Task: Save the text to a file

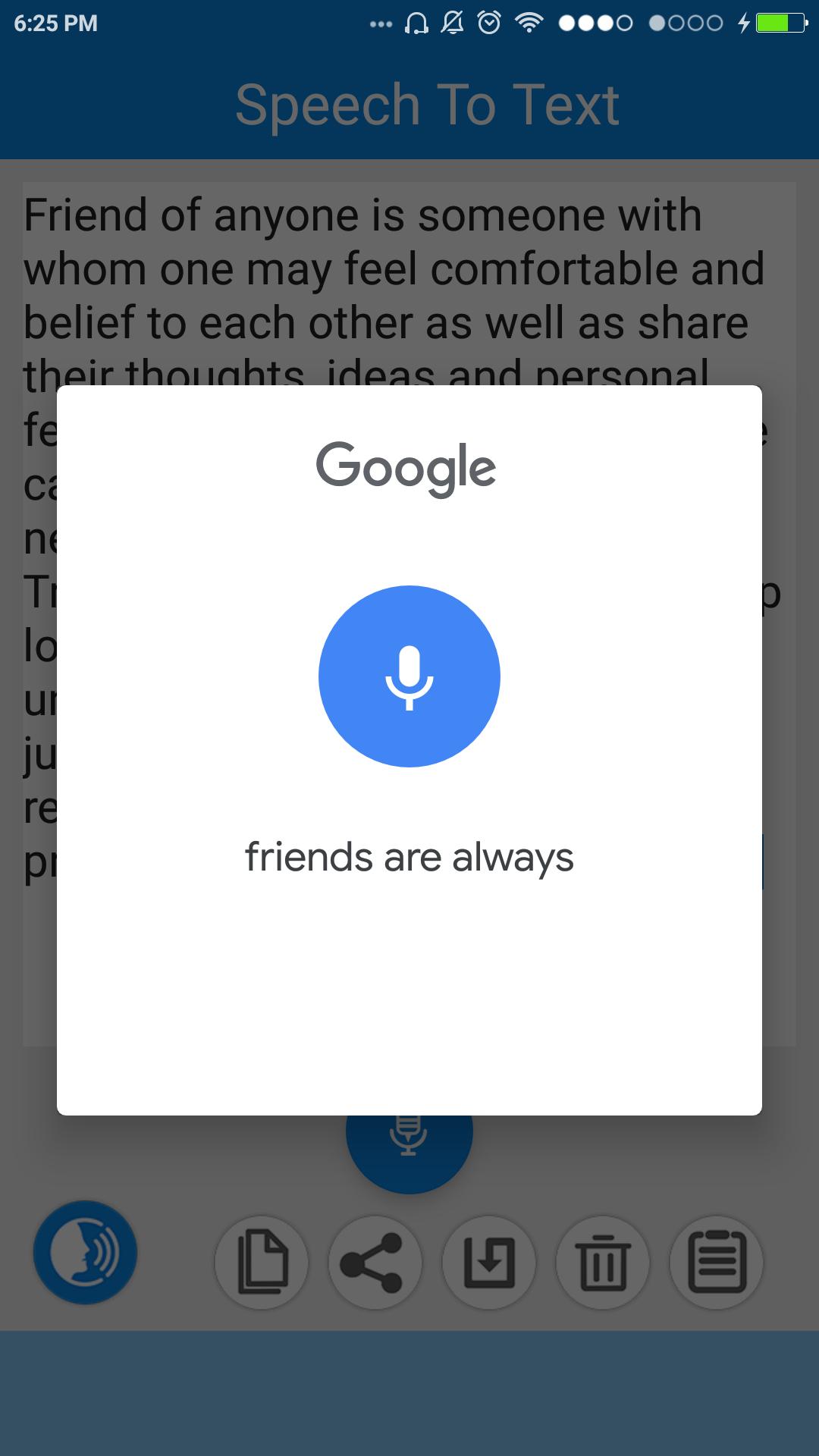Action: tap(489, 1263)
